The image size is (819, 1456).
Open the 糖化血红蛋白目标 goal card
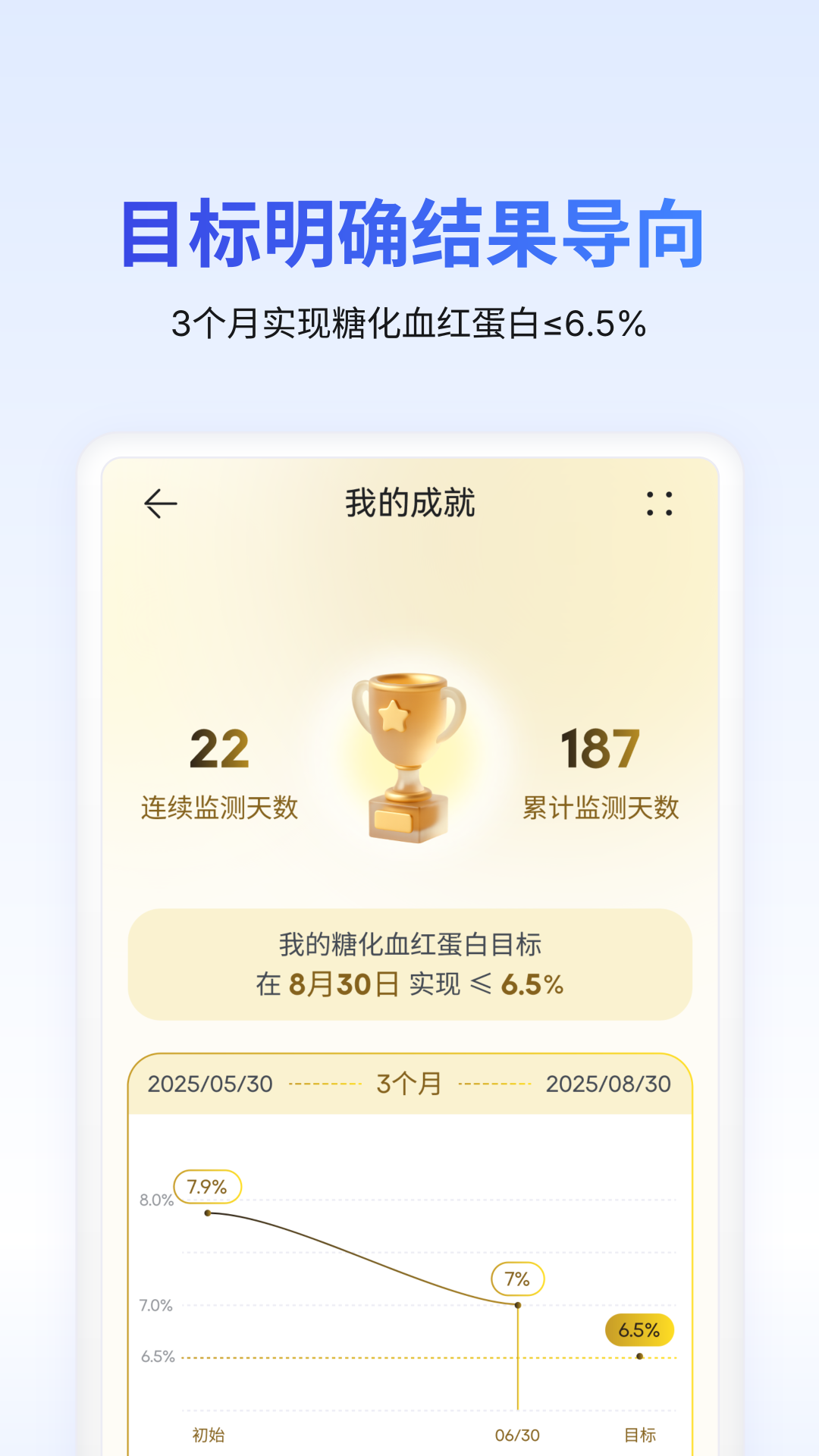pyautogui.click(x=409, y=965)
